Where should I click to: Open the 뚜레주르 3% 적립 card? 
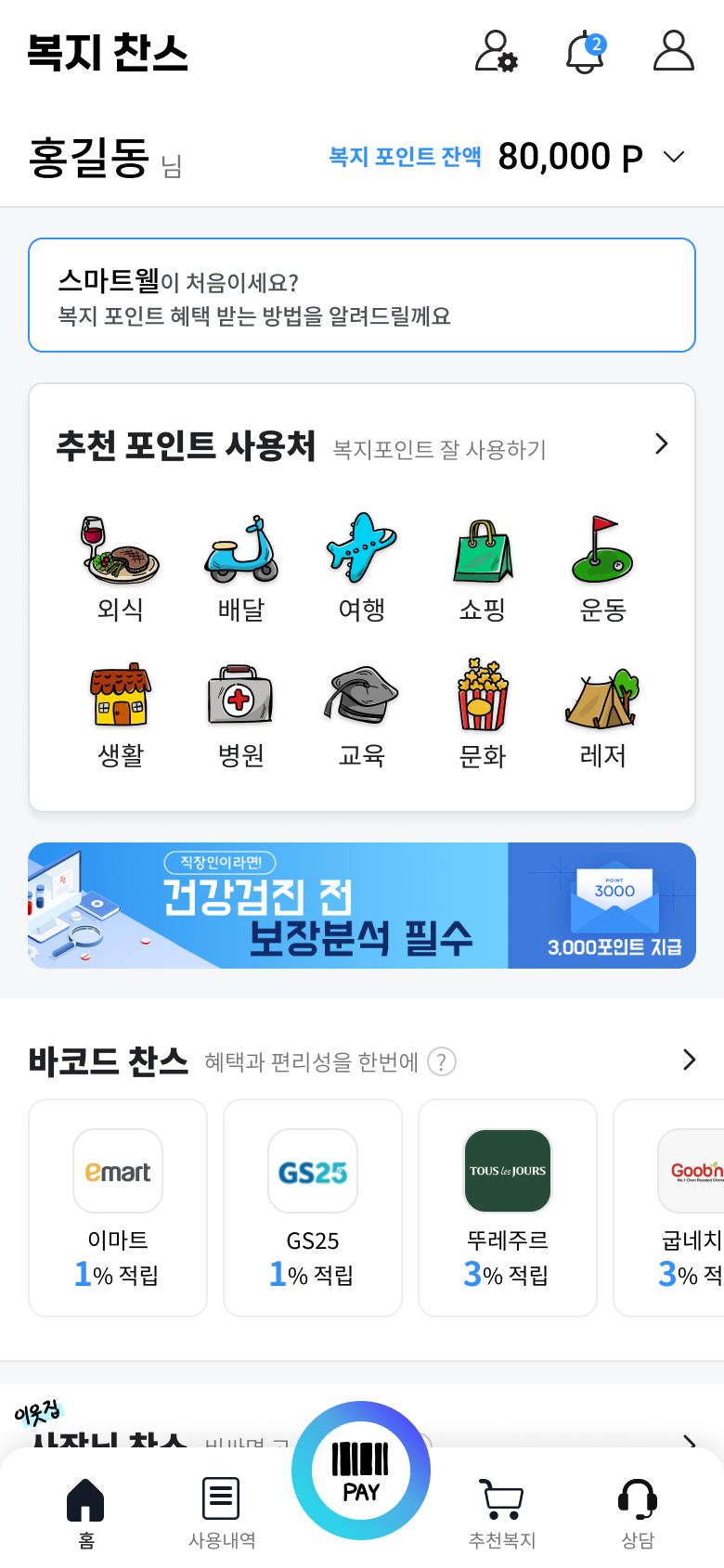(508, 1207)
